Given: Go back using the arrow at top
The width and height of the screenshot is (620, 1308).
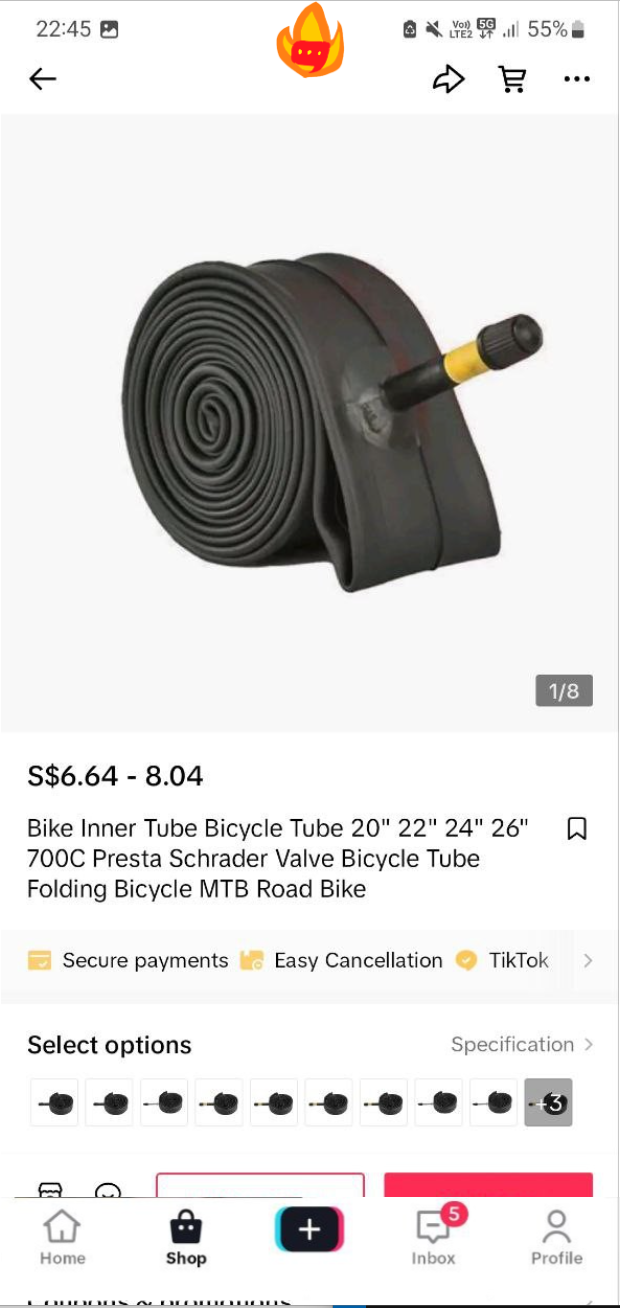Looking at the screenshot, I should (43, 79).
